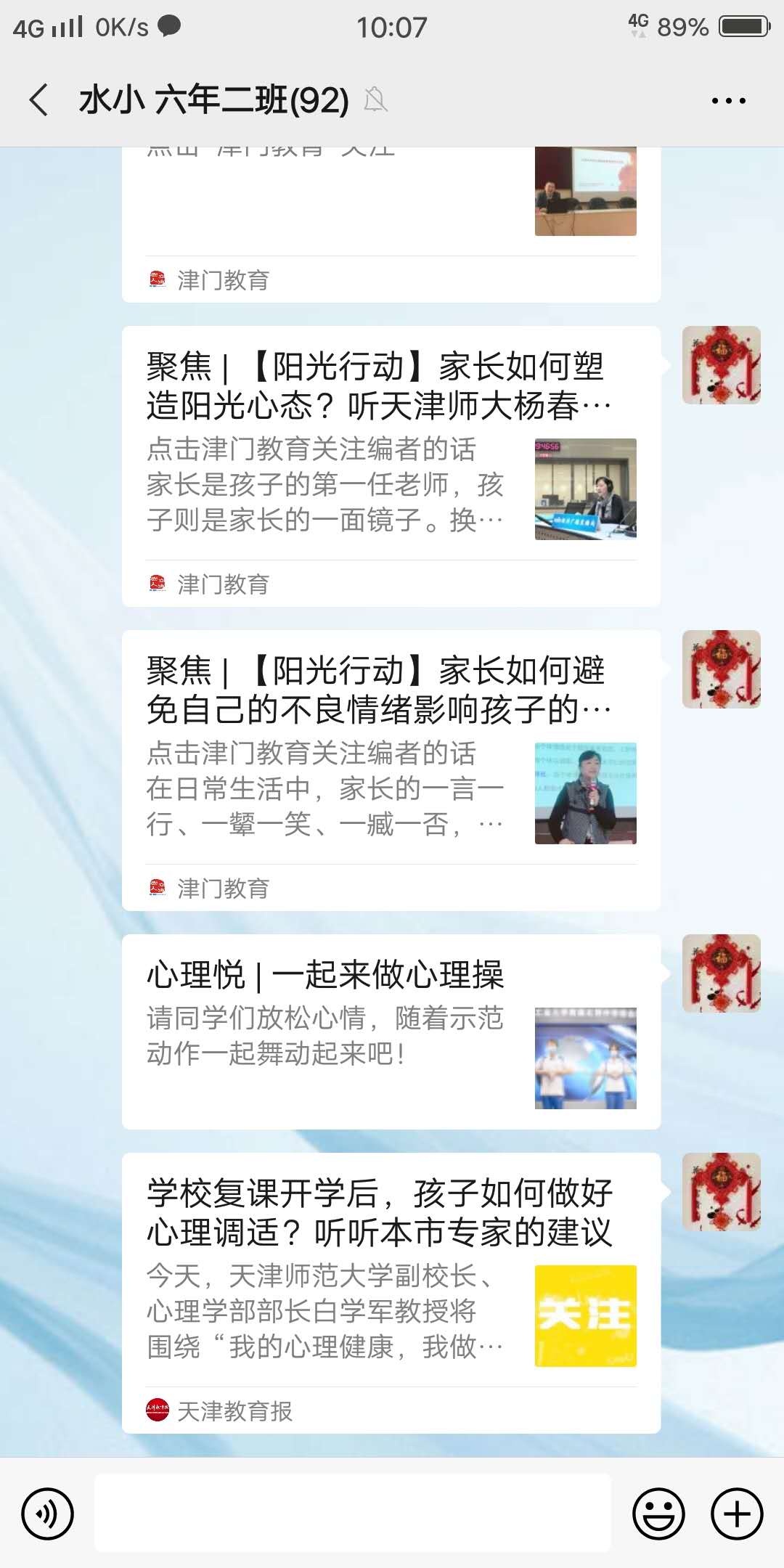Open the plus attachments menu
784x1568 pixels.
(x=737, y=1514)
